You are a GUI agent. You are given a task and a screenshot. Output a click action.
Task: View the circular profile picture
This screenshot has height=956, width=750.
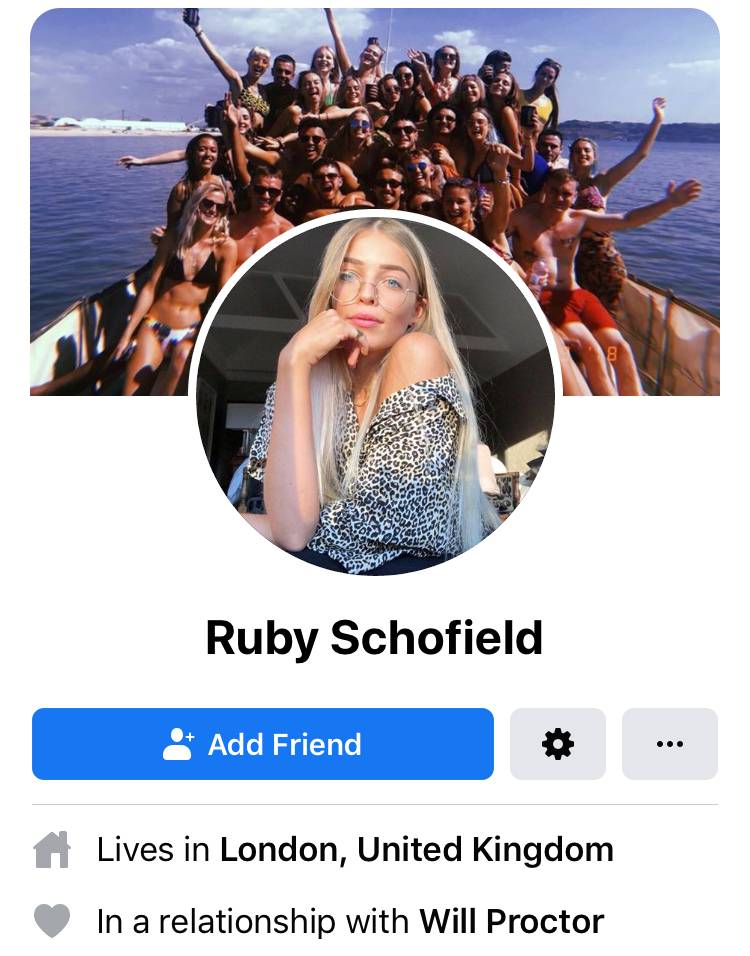click(x=375, y=395)
